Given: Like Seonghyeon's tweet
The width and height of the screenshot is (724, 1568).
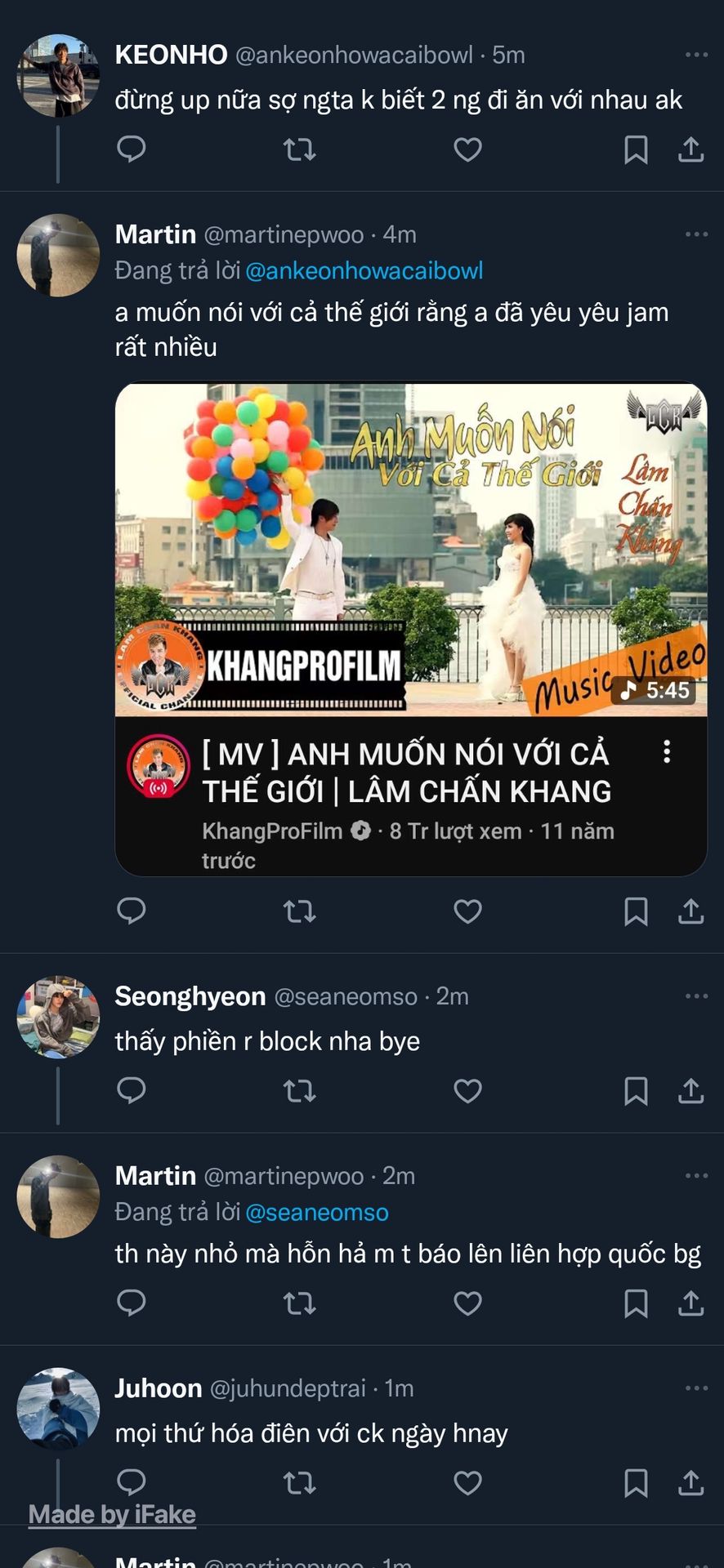Looking at the screenshot, I should 467,1091.
